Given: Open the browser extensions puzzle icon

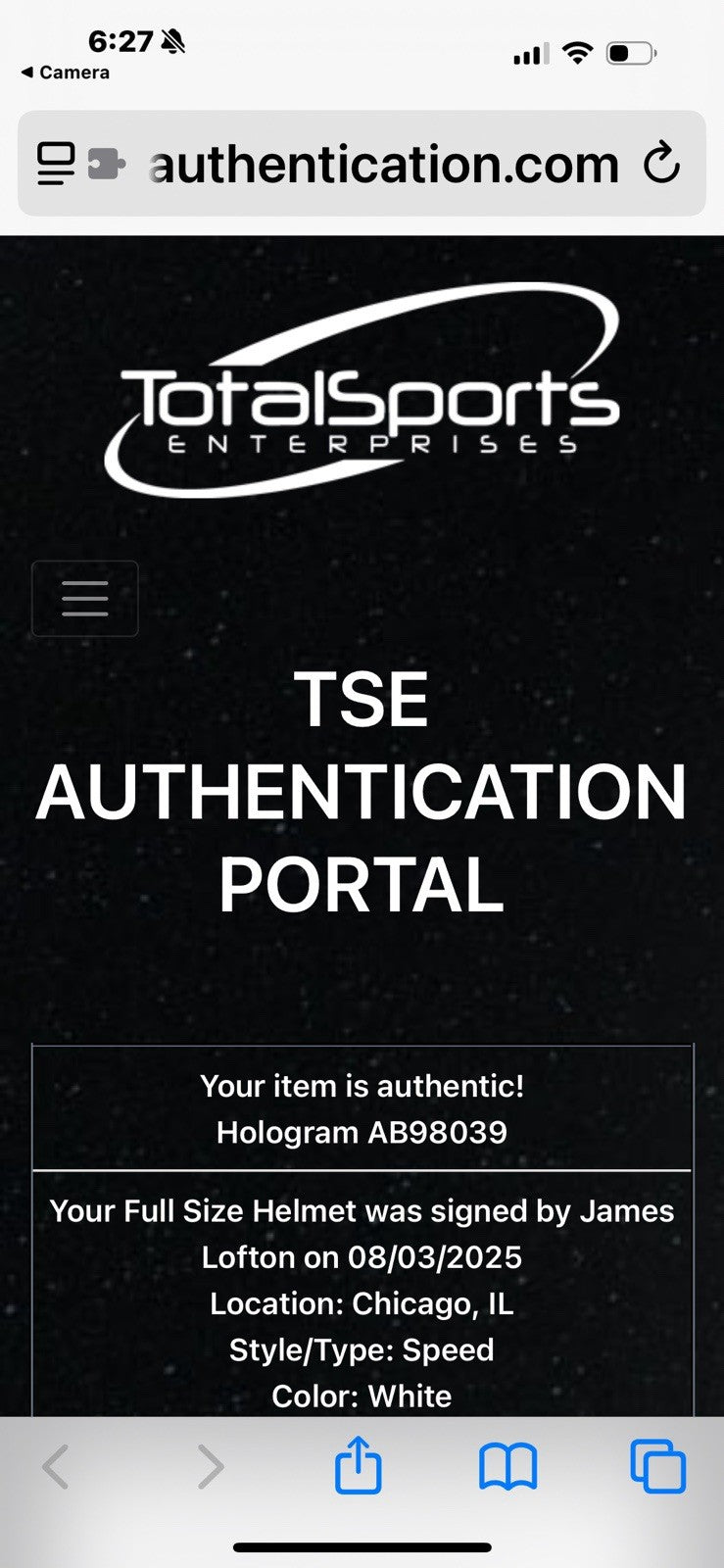Looking at the screenshot, I should pyautogui.click(x=106, y=164).
